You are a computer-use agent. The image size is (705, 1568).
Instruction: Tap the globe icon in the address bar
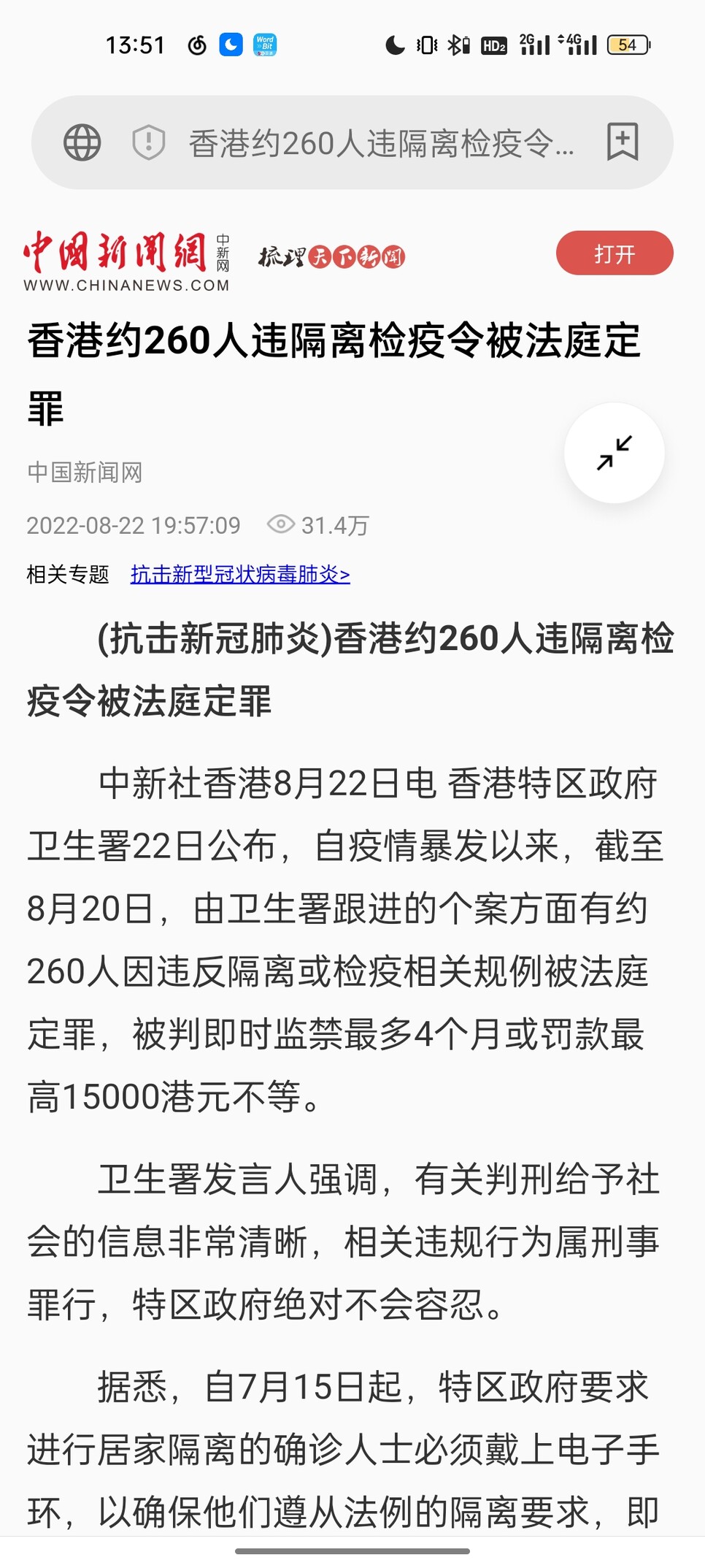(x=82, y=142)
